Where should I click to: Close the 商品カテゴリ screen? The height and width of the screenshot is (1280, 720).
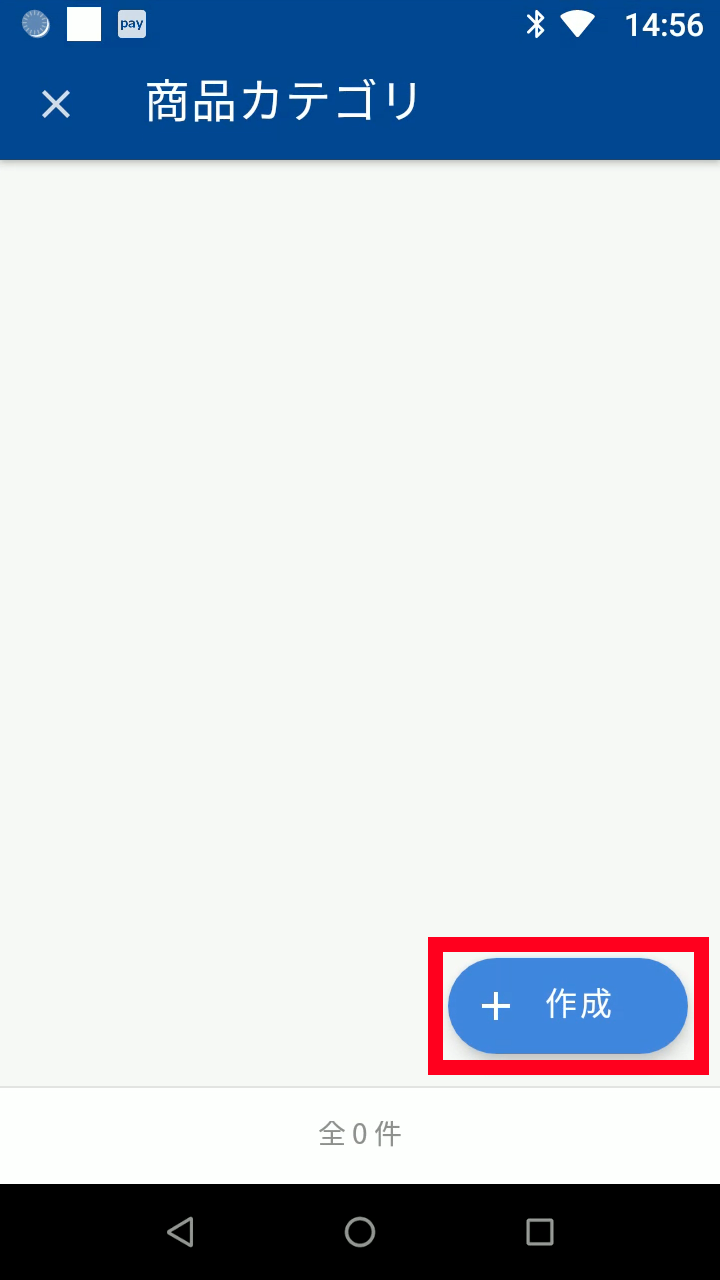pos(56,104)
